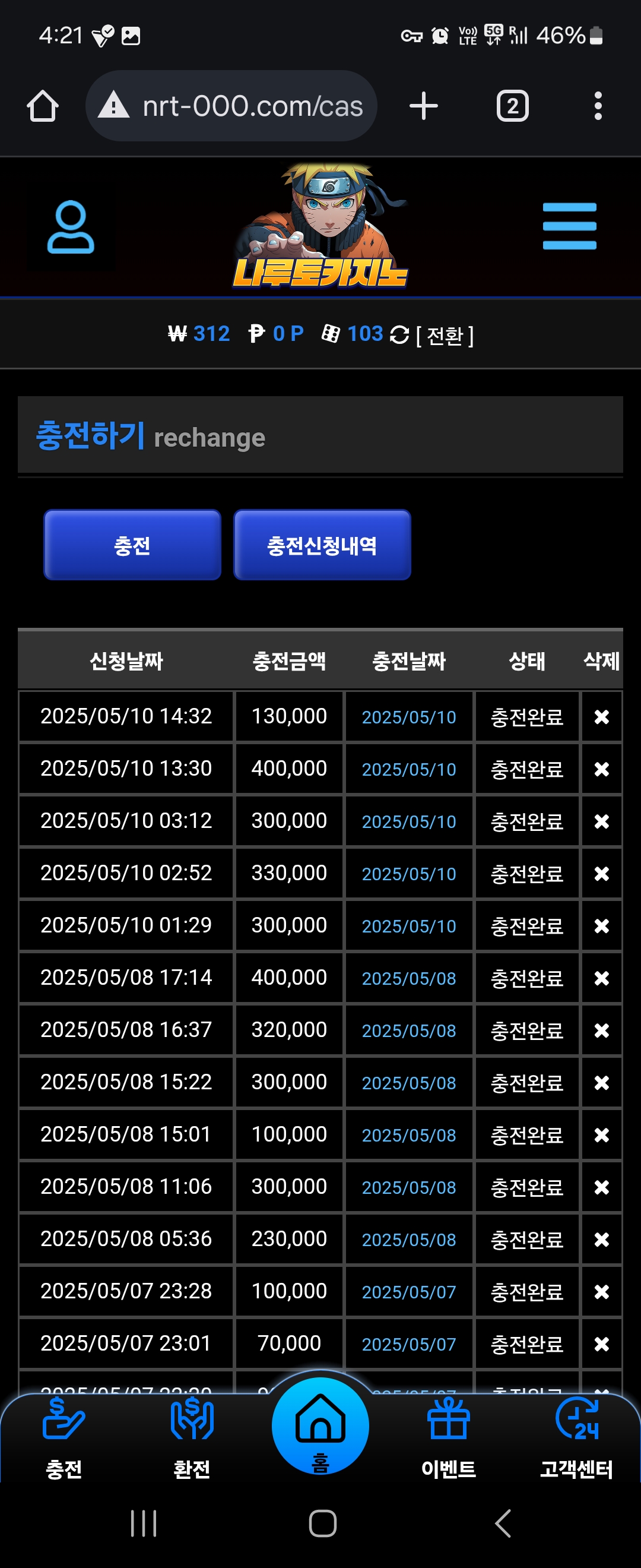Refresh the balance with the reload icon
Viewport: 641px width, 1568px height.
[399, 335]
